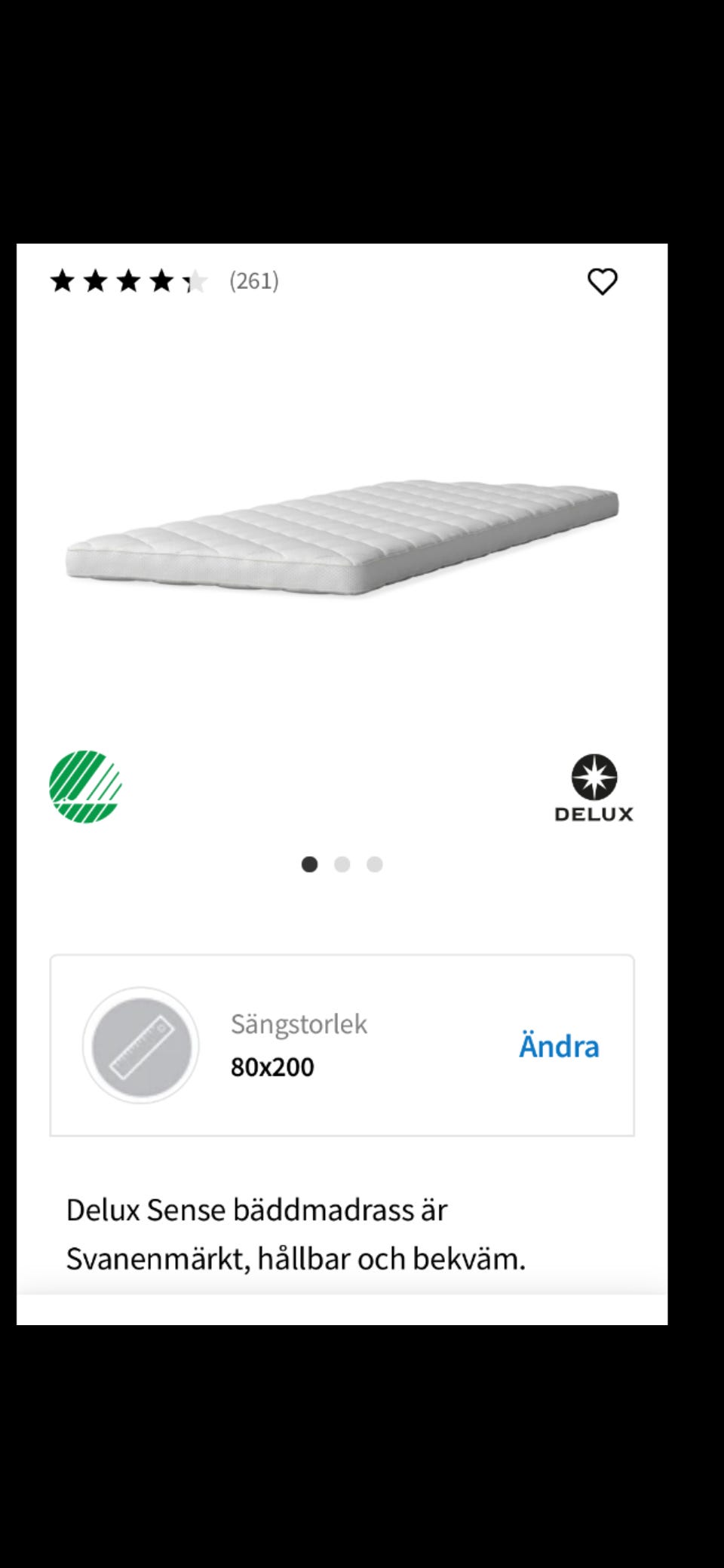This screenshot has height=1568, width=724.
Task: Switch to the second image via carousel dot
Action: click(x=342, y=865)
